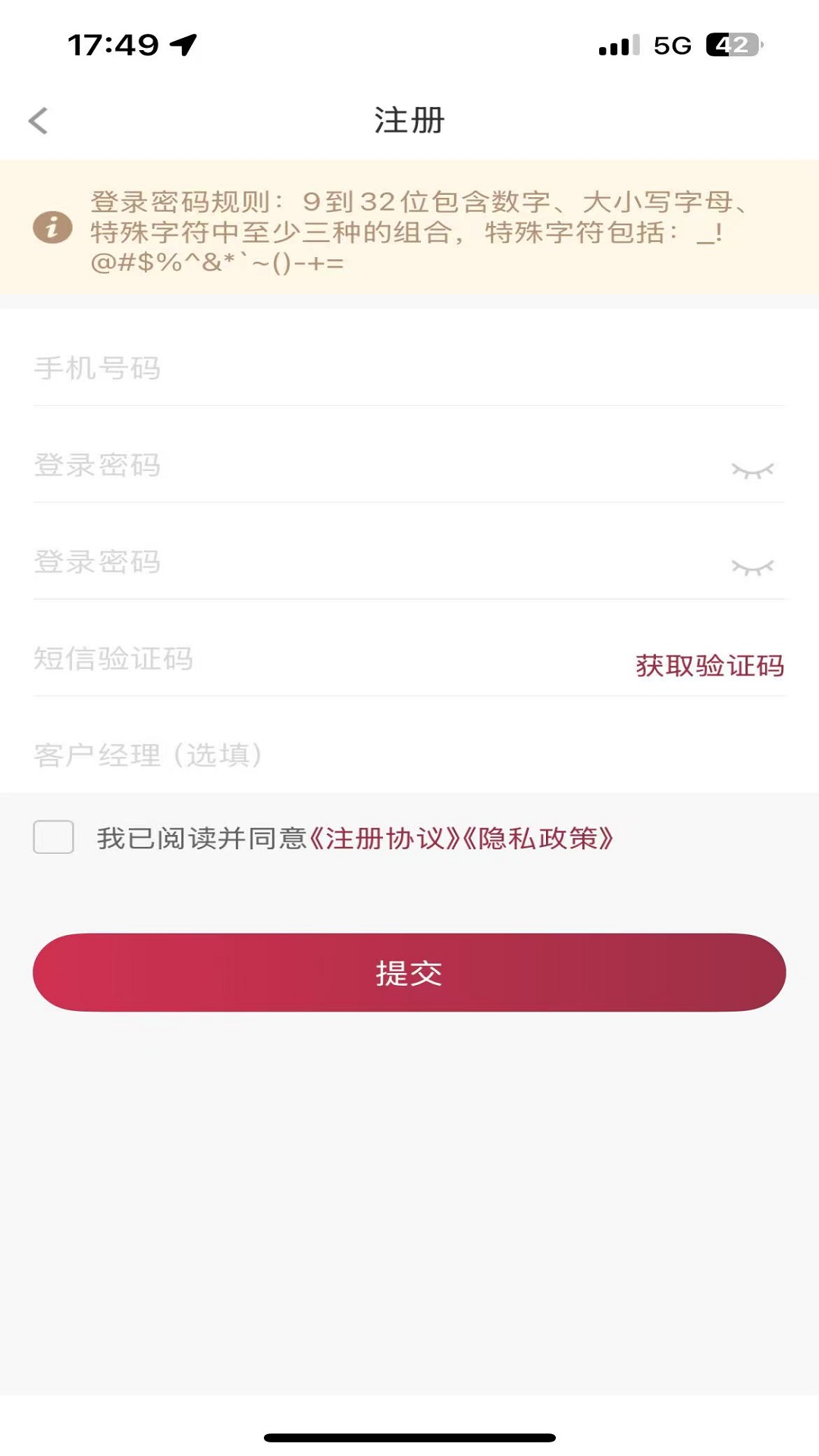Focus the 短信验证码 verification code field
This screenshot has height=1456, width=819.
tap(303, 661)
